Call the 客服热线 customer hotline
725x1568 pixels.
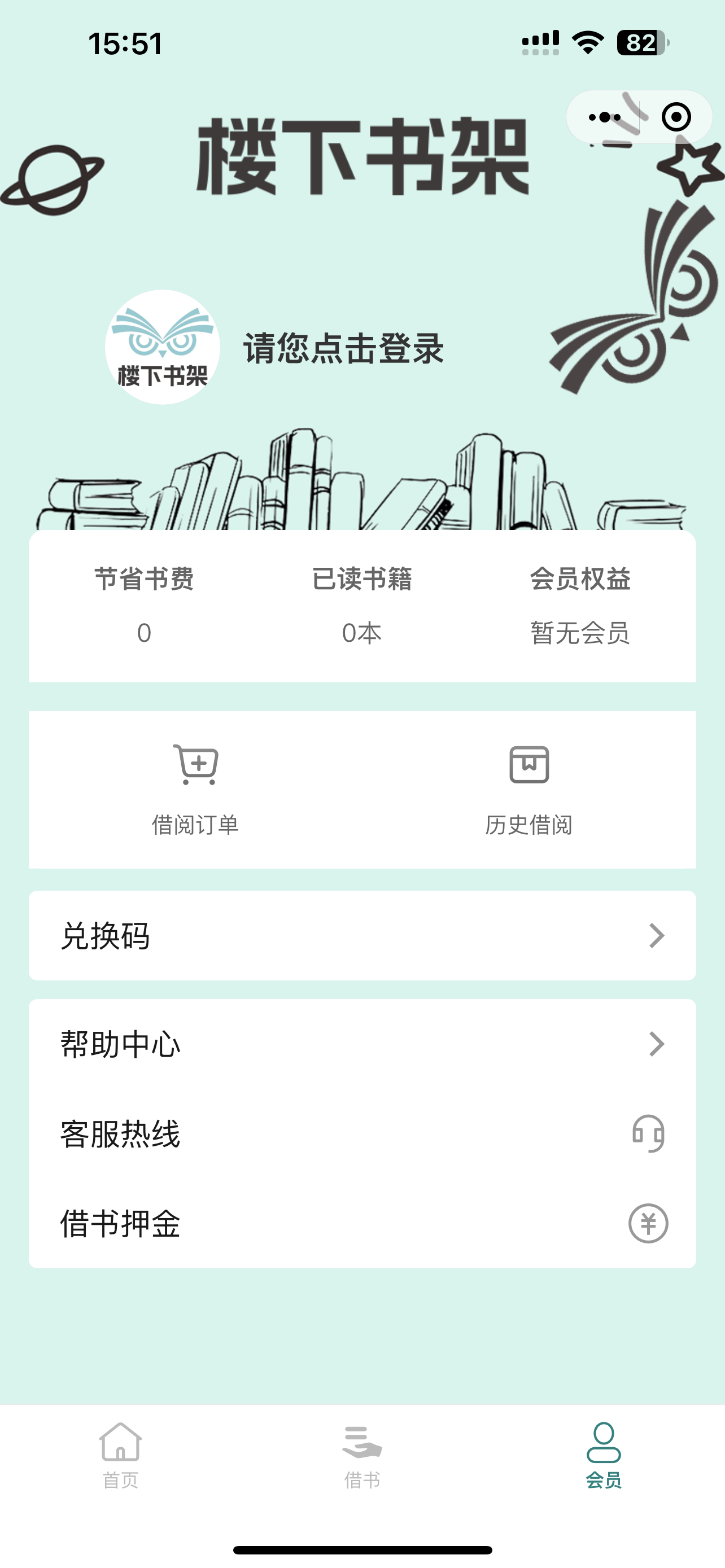tap(362, 1133)
